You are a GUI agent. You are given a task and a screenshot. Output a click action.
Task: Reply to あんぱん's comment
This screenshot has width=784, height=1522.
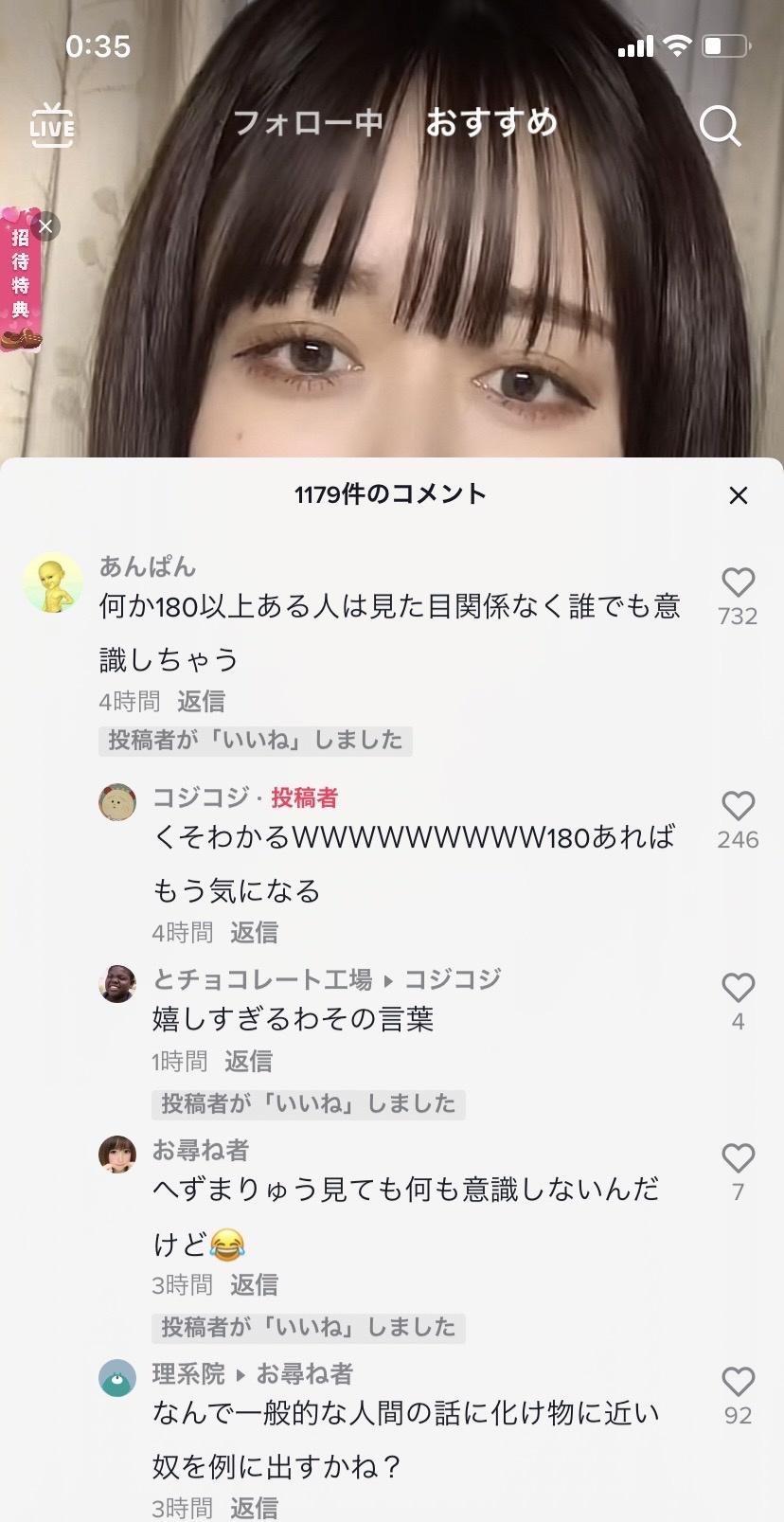201,701
